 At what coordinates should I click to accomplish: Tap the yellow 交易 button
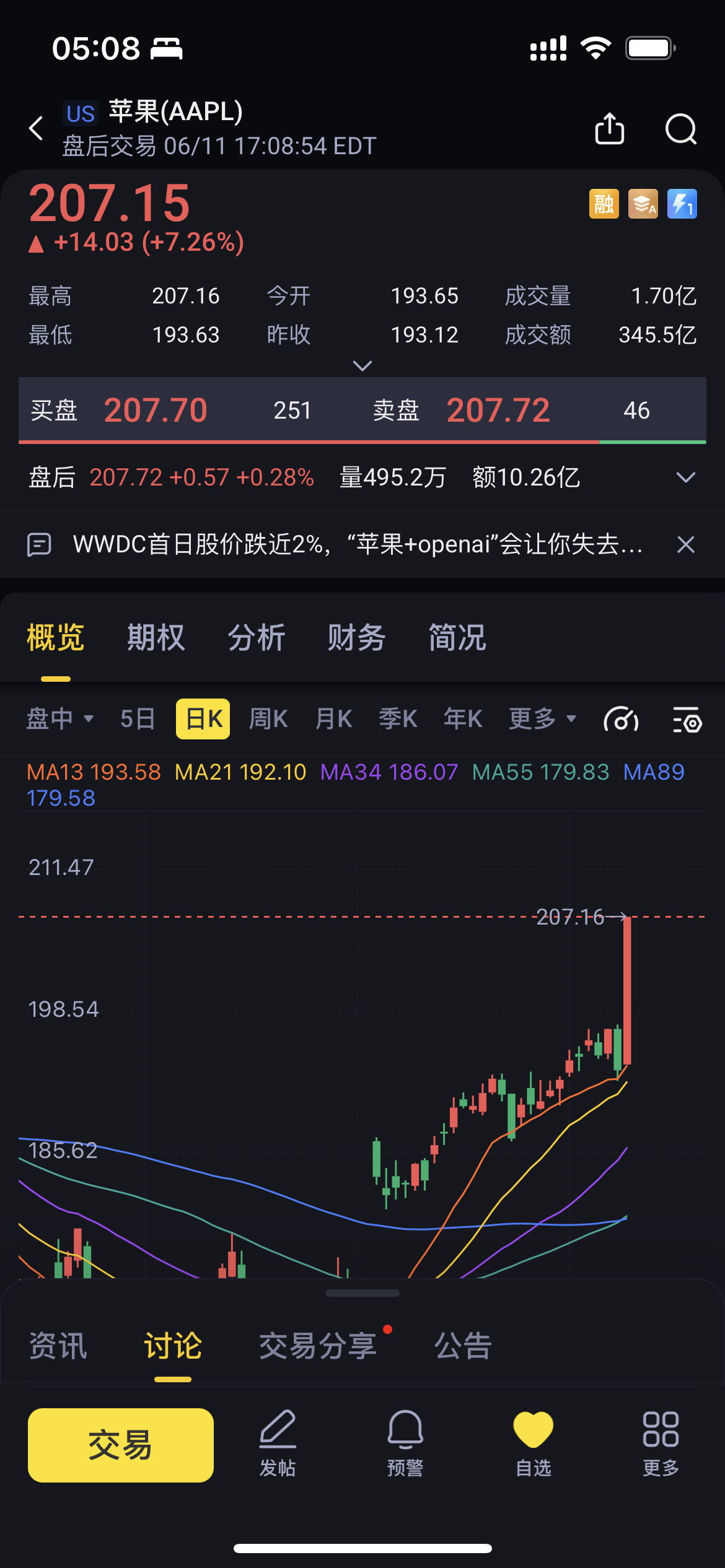pos(121,1445)
